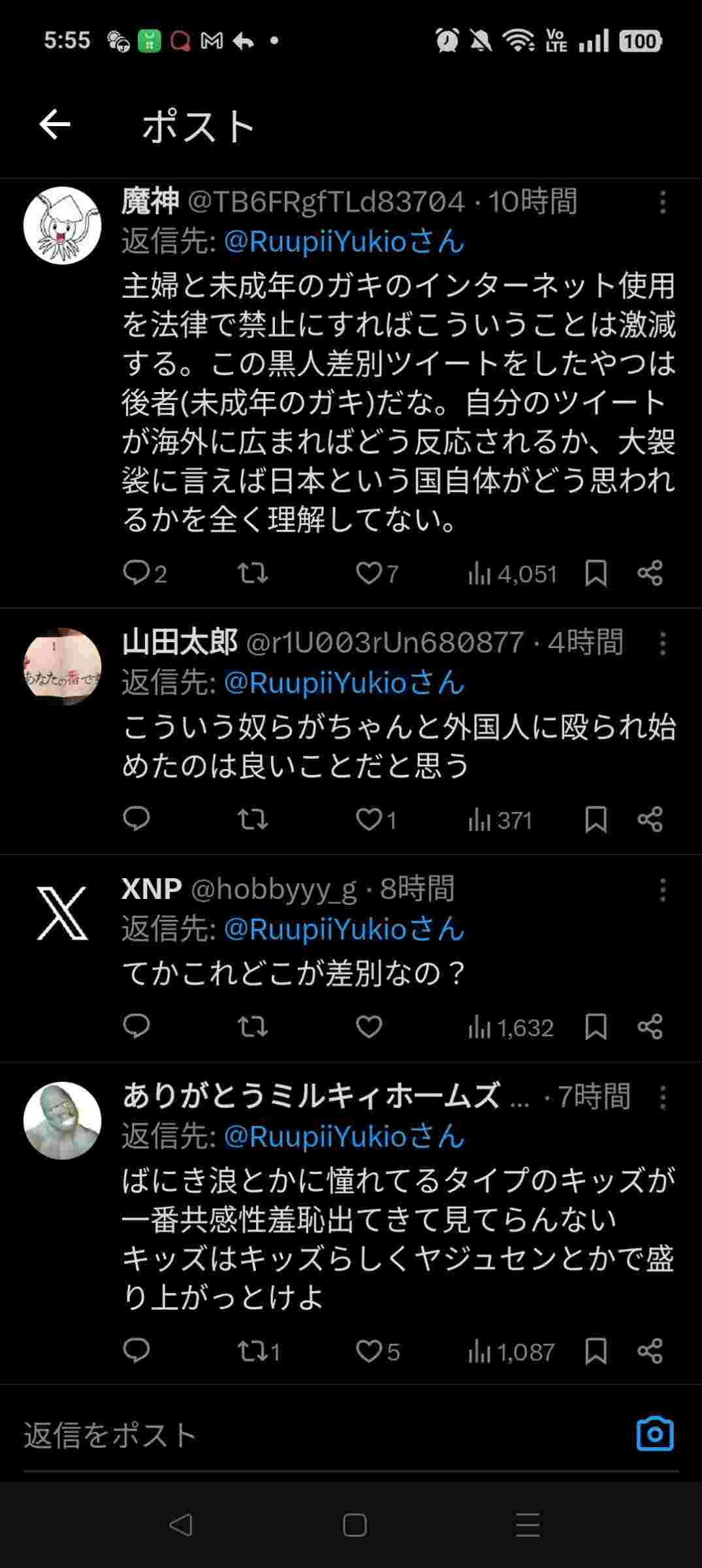
Task: Go back using the top arrow
Action: [55, 125]
